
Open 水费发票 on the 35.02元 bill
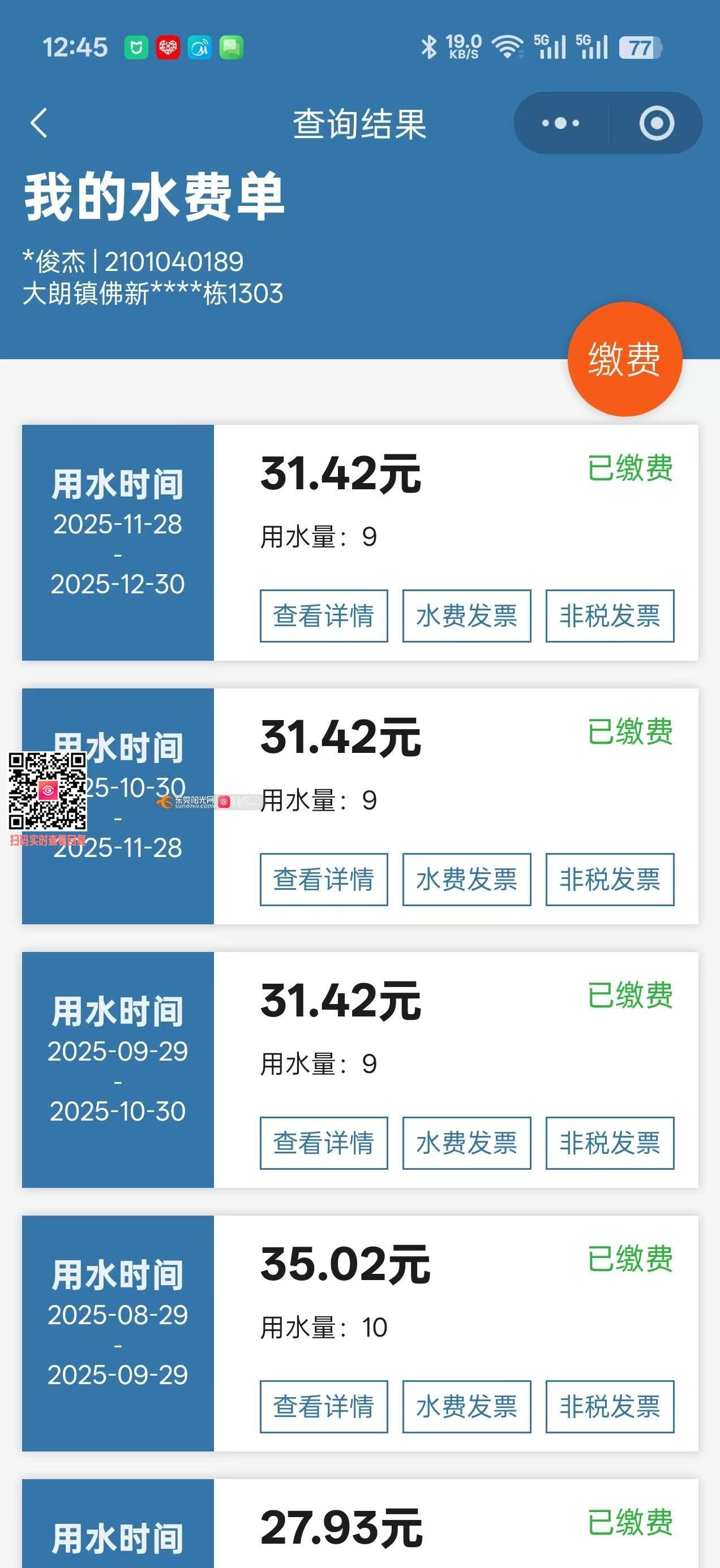[466, 1406]
